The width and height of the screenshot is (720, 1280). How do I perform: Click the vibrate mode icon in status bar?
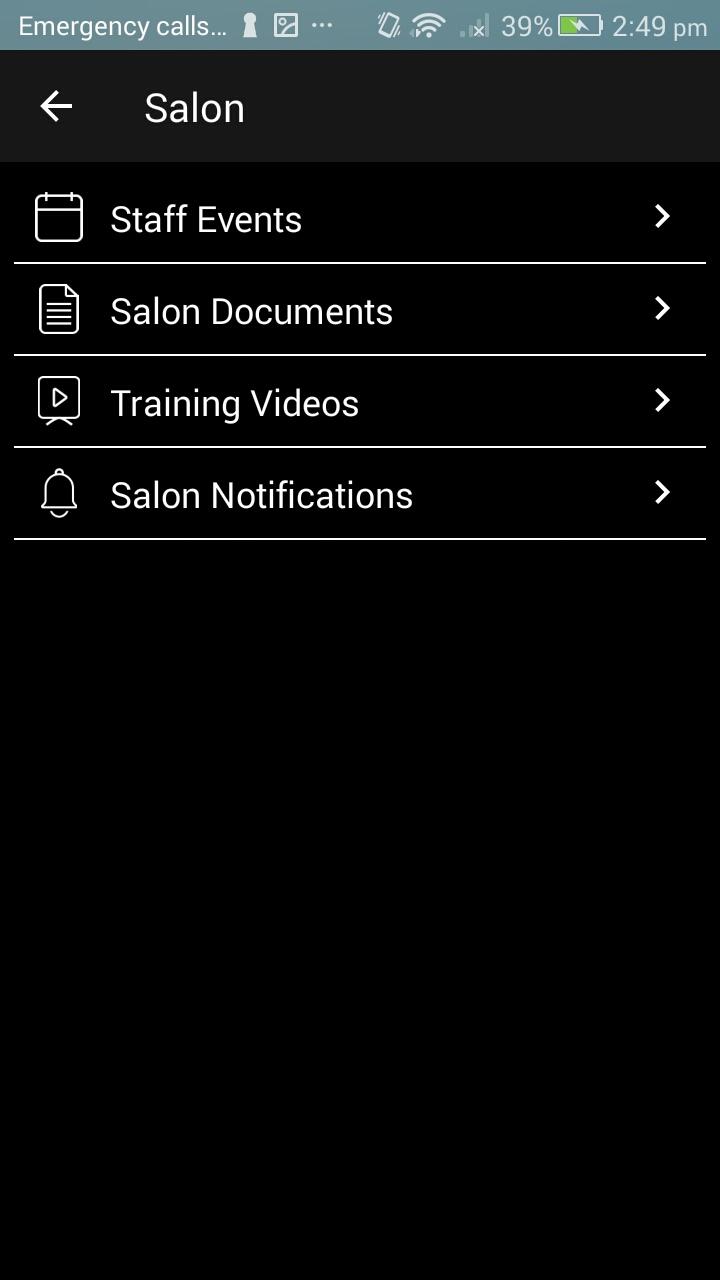tap(388, 25)
